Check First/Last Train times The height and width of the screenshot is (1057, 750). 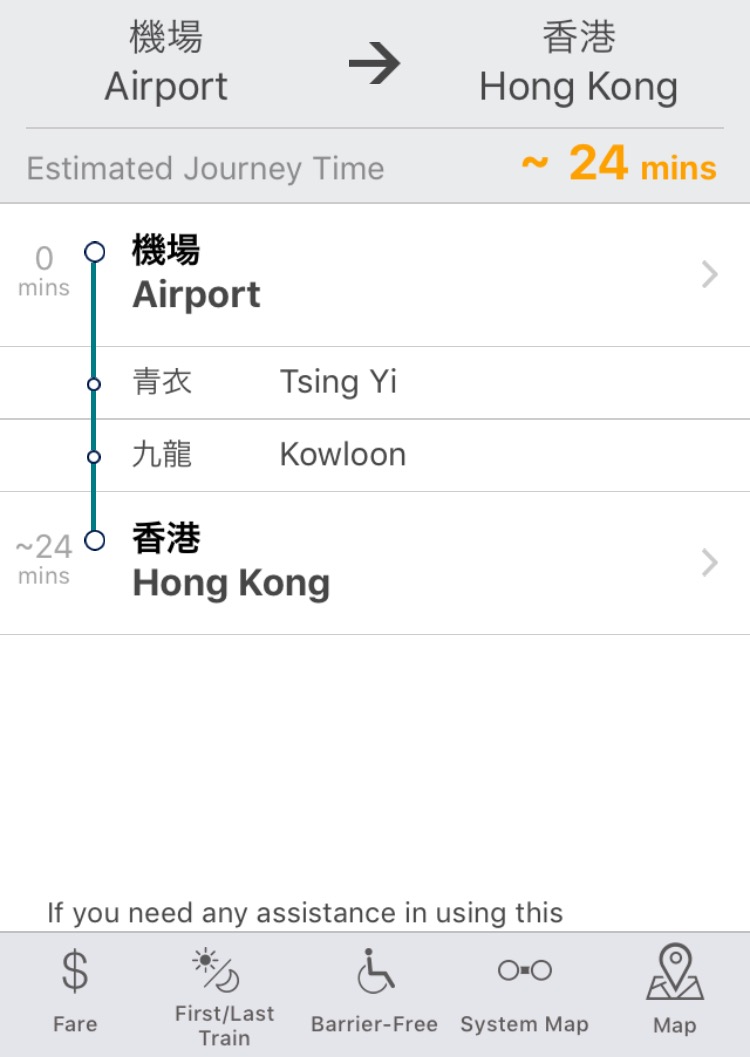pos(224,993)
